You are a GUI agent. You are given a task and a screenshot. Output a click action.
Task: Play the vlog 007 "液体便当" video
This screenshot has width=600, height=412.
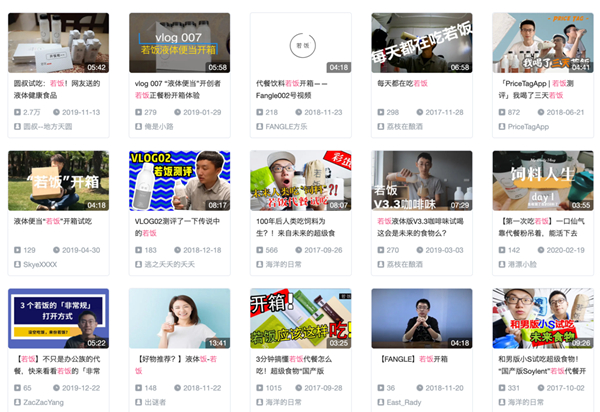coord(179,43)
